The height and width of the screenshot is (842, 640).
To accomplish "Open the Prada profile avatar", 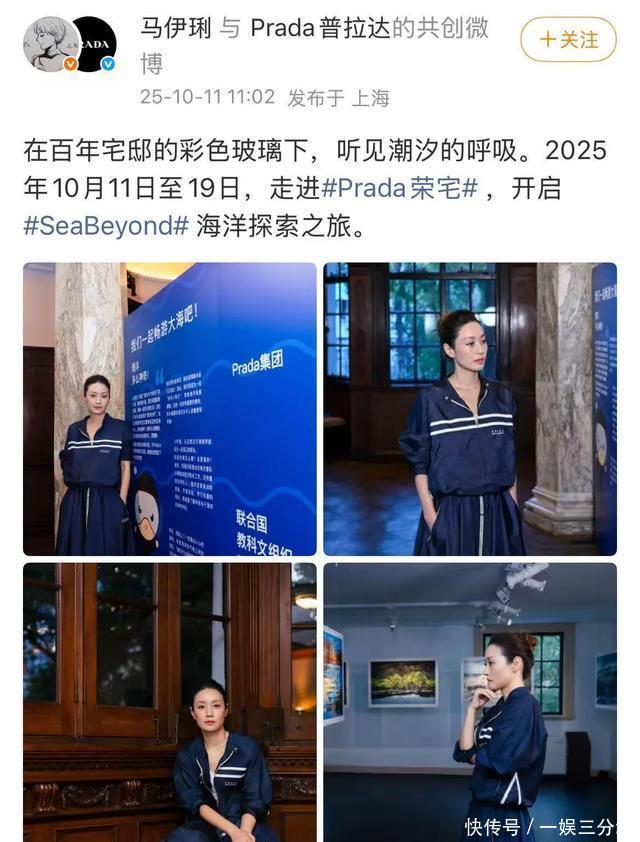I will tap(94, 44).
